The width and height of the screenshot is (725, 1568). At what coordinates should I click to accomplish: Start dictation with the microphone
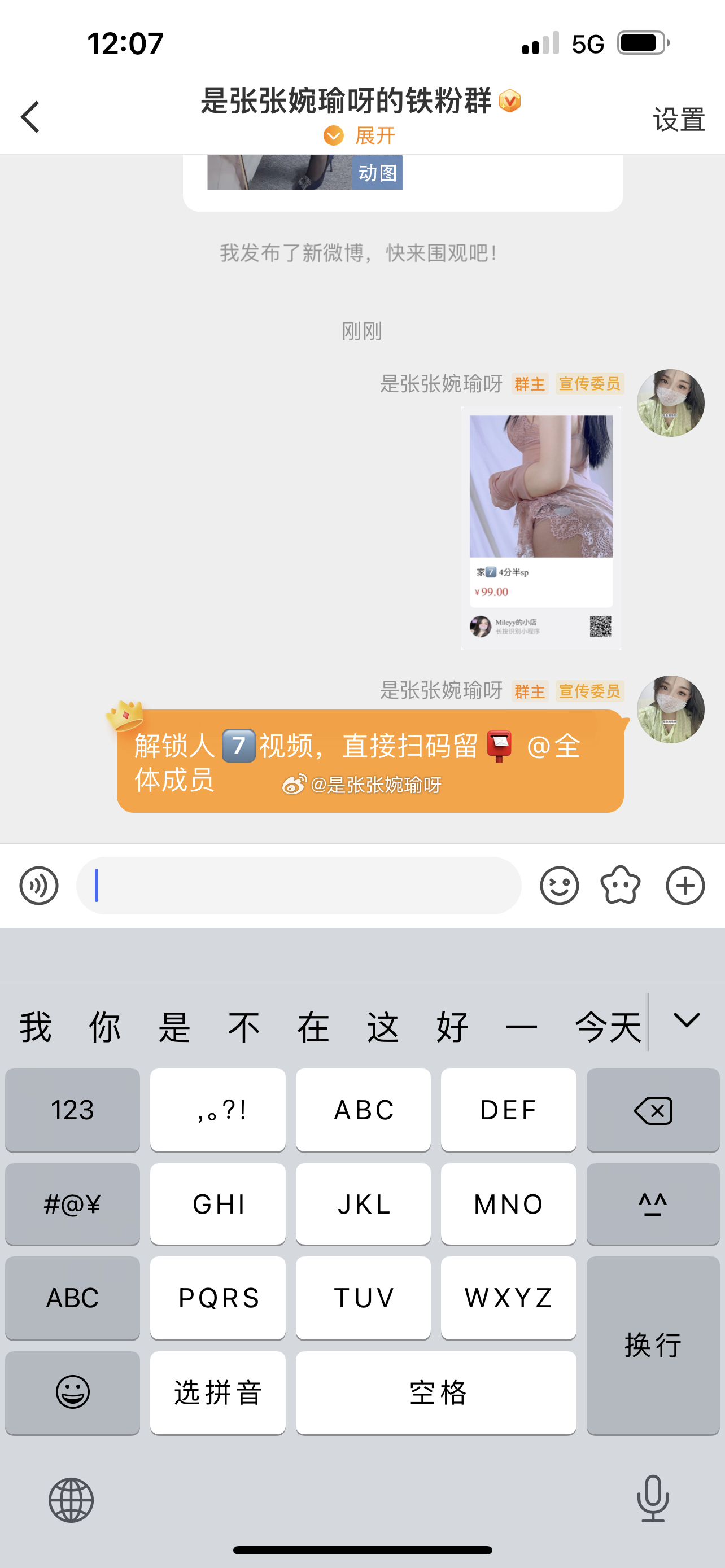653,1499
